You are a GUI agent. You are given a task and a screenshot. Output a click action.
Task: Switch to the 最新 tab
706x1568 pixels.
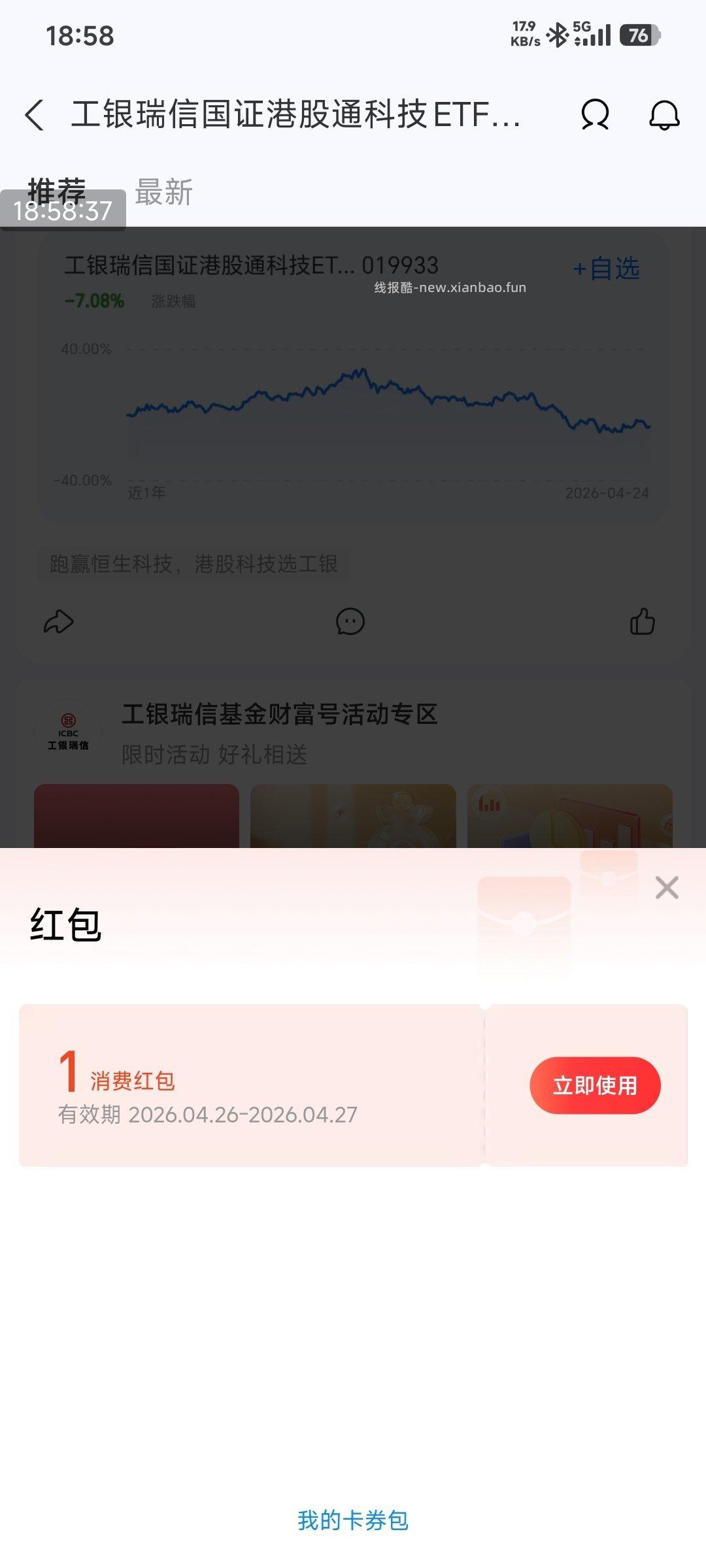(x=162, y=193)
